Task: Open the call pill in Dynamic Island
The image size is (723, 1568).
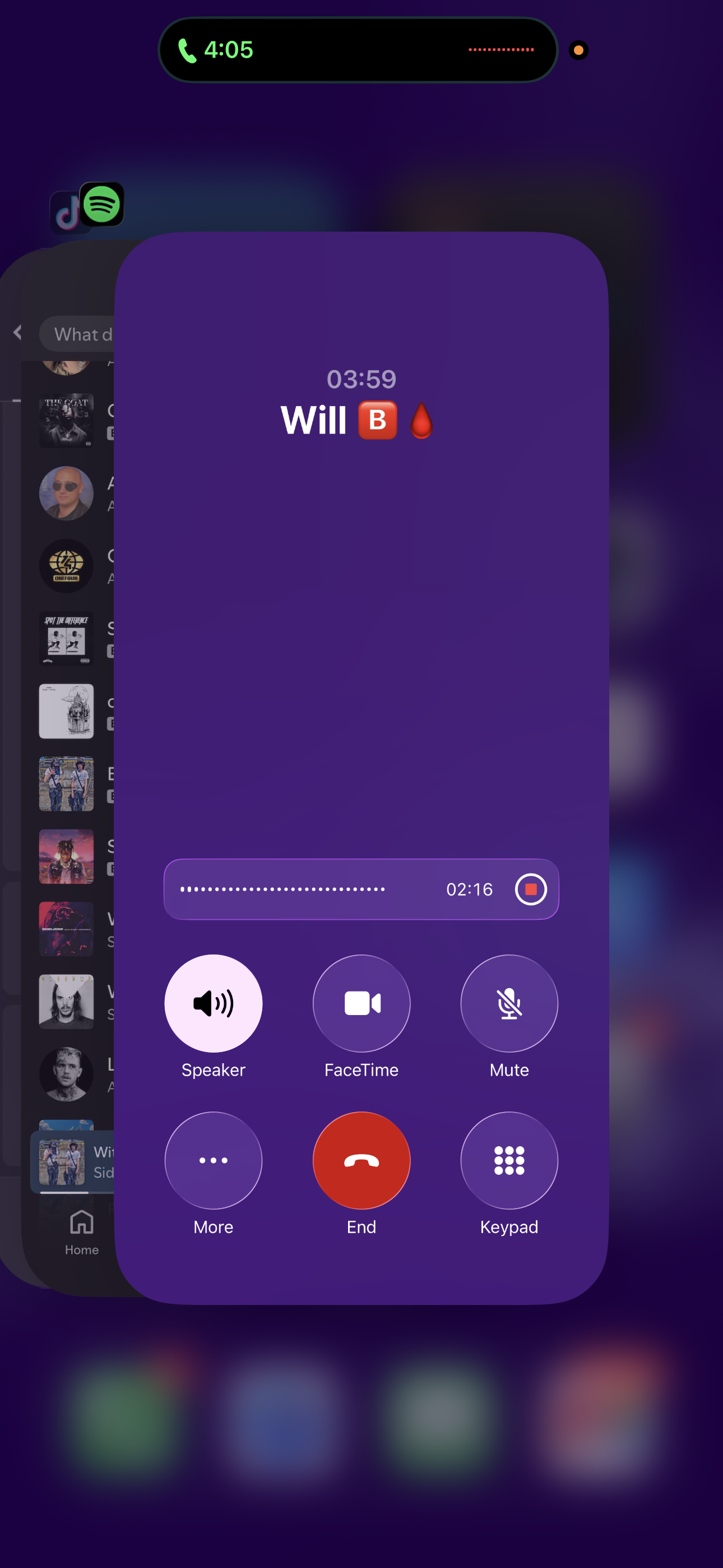Action: (x=358, y=50)
